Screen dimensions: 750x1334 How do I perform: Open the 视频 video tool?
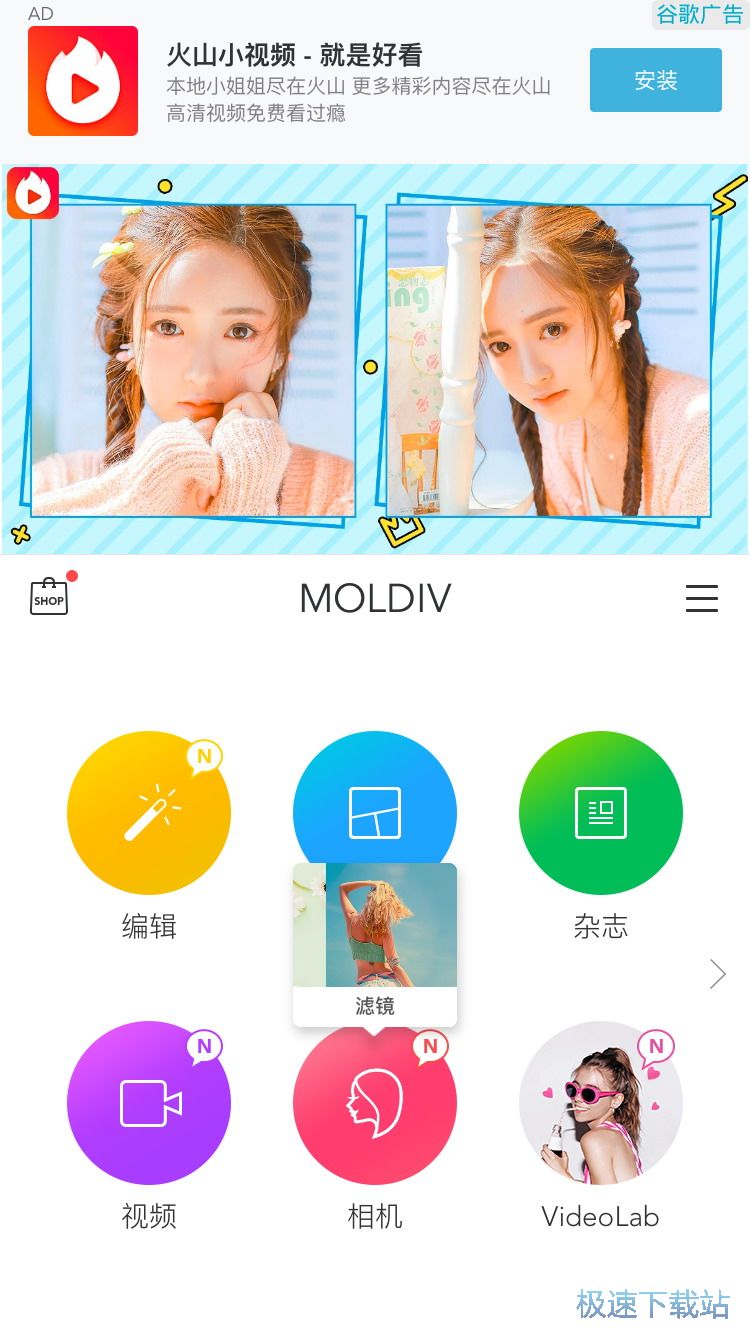(149, 1102)
